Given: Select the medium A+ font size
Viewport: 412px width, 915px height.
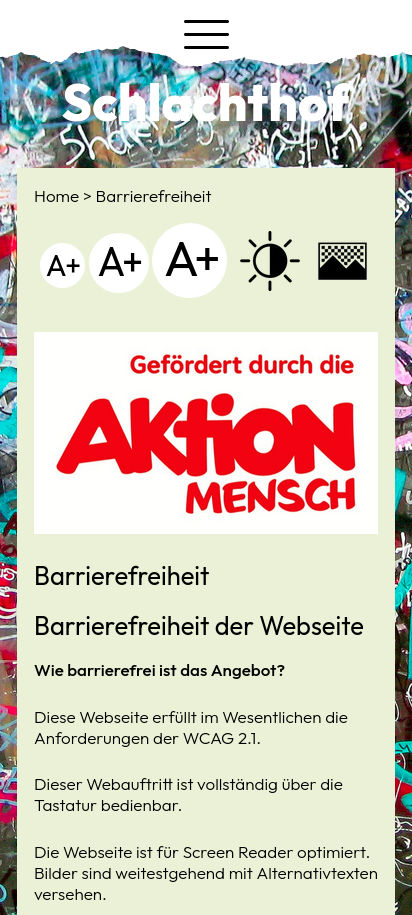Looking at the screenshot, I should 119,263.
